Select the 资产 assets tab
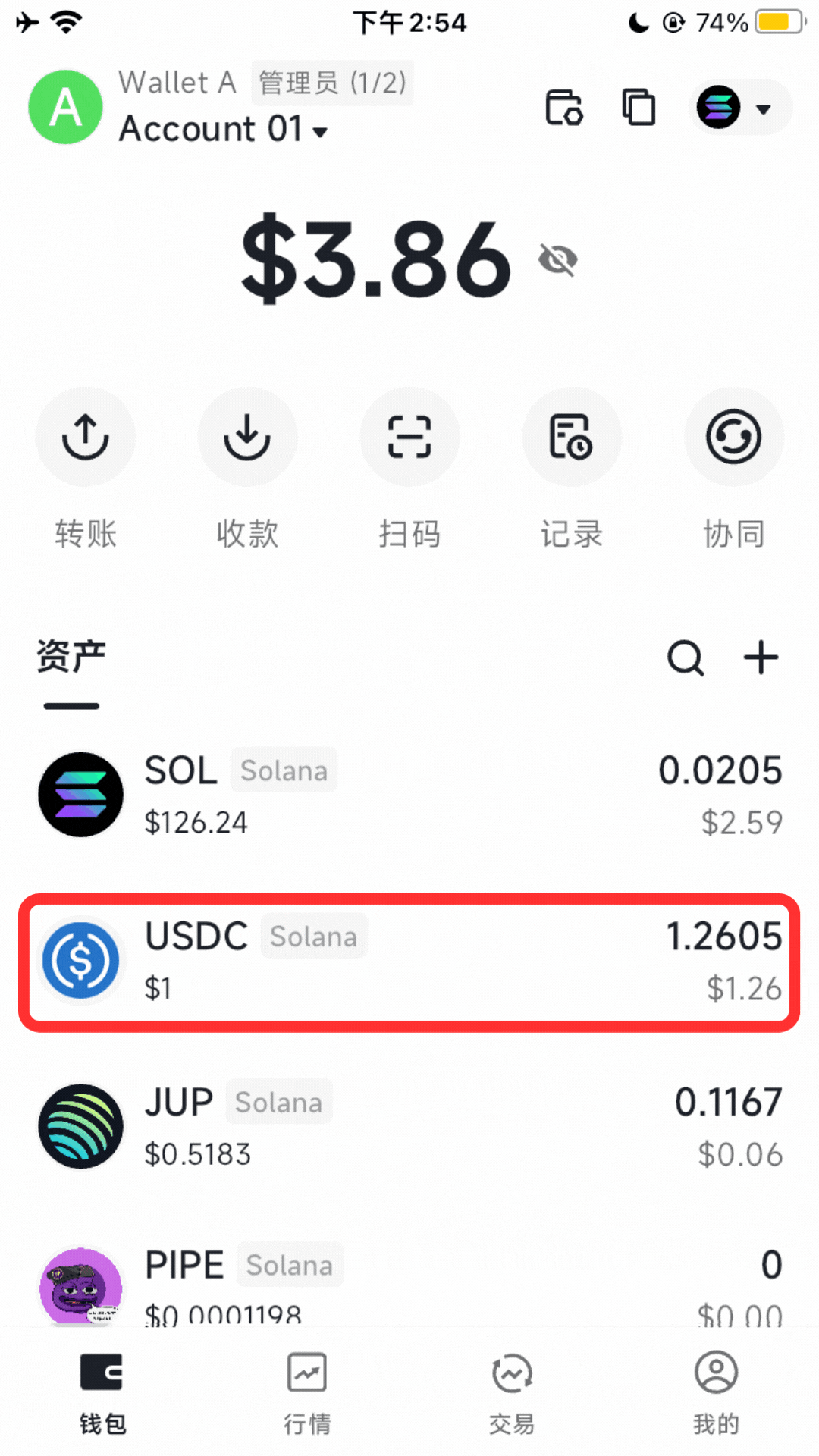Image resolution: width=819 pixels, height=1456 pixels. [x=71, y=657]
